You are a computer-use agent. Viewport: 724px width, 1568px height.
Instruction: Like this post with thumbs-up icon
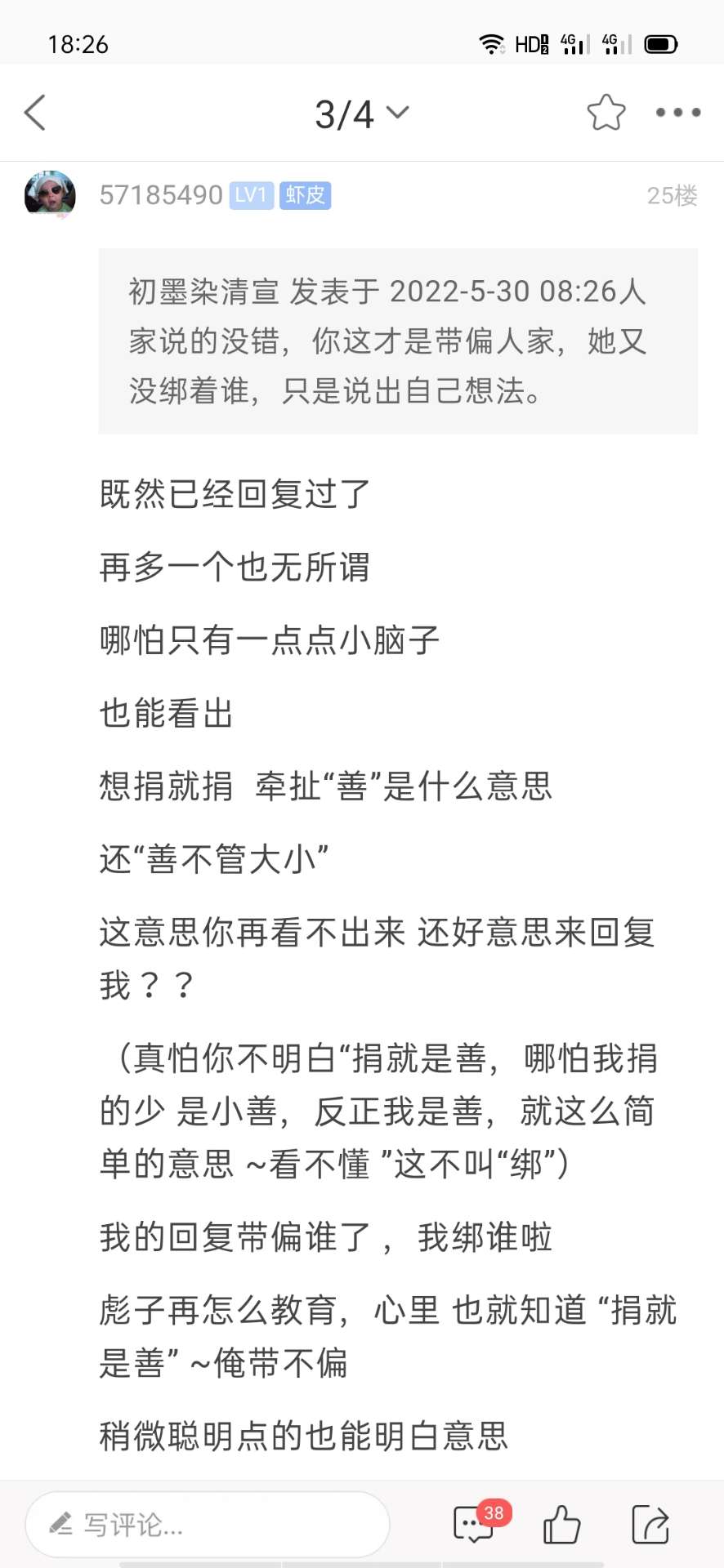pos(562,1524)
